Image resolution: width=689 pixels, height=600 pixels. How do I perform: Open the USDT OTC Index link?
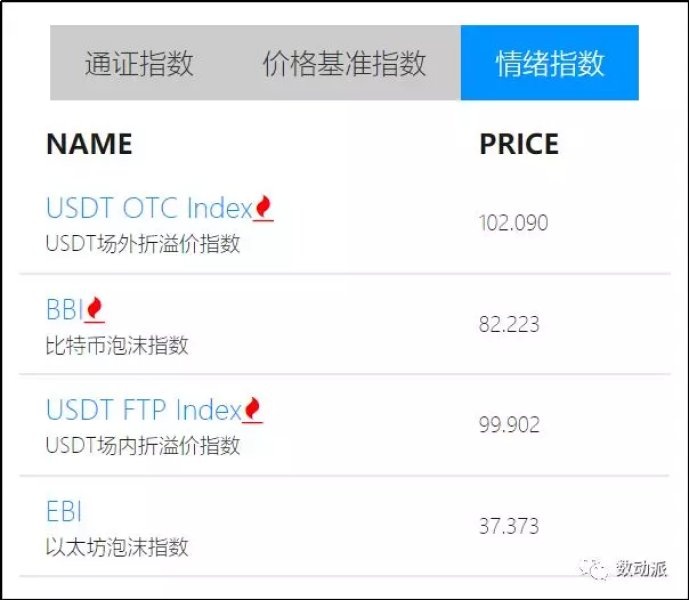tap(149, 208)
